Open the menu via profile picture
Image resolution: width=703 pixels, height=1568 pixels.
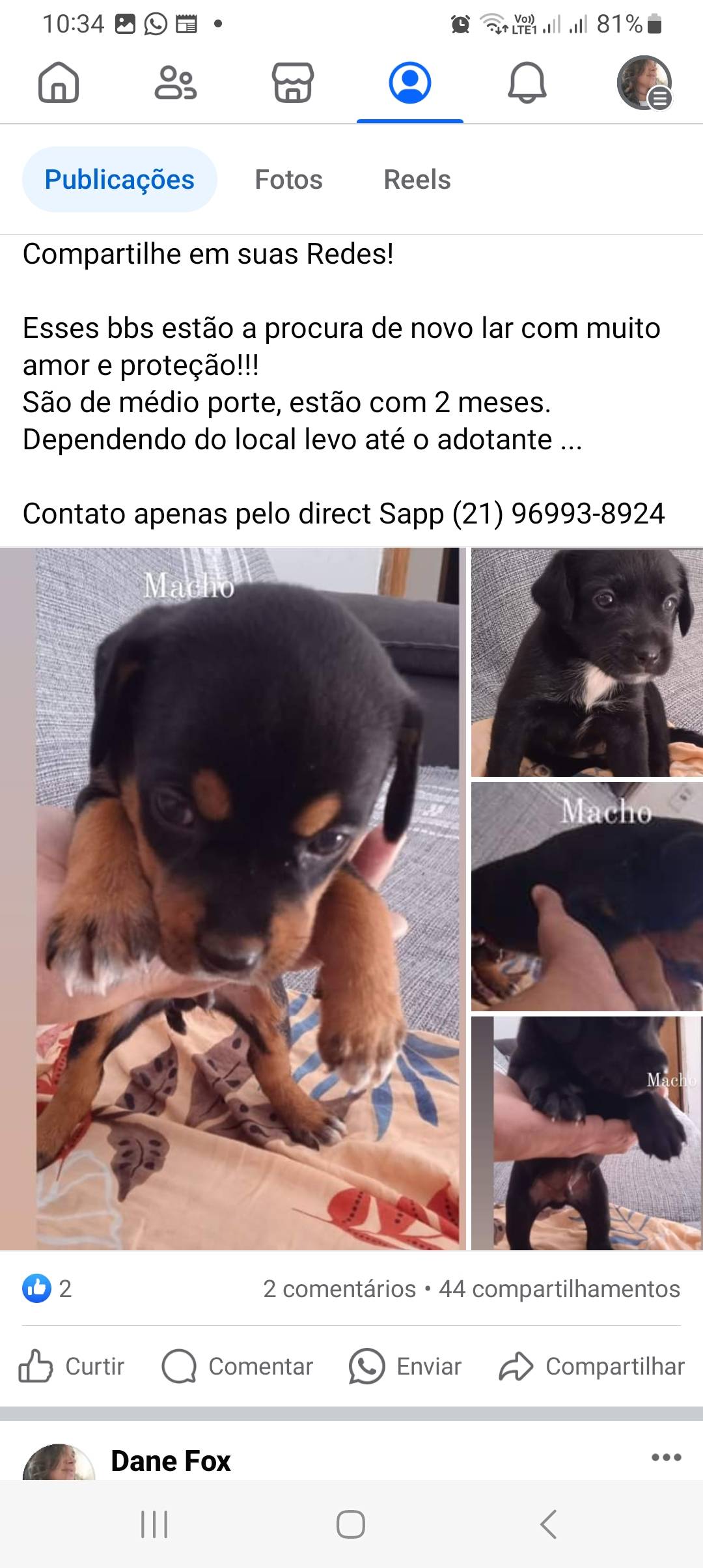click(644, 83)
